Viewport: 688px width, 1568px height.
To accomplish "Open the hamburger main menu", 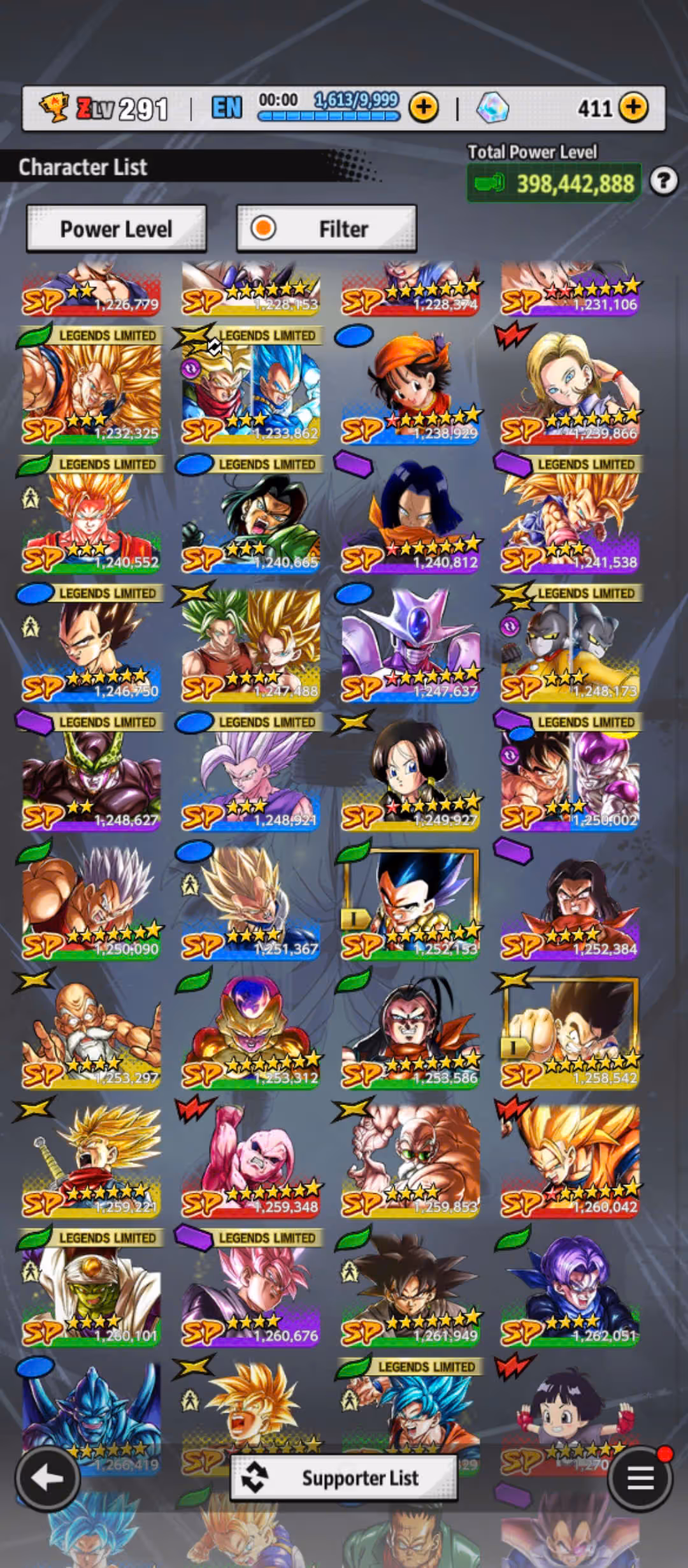I will [x=640, y=1477].
